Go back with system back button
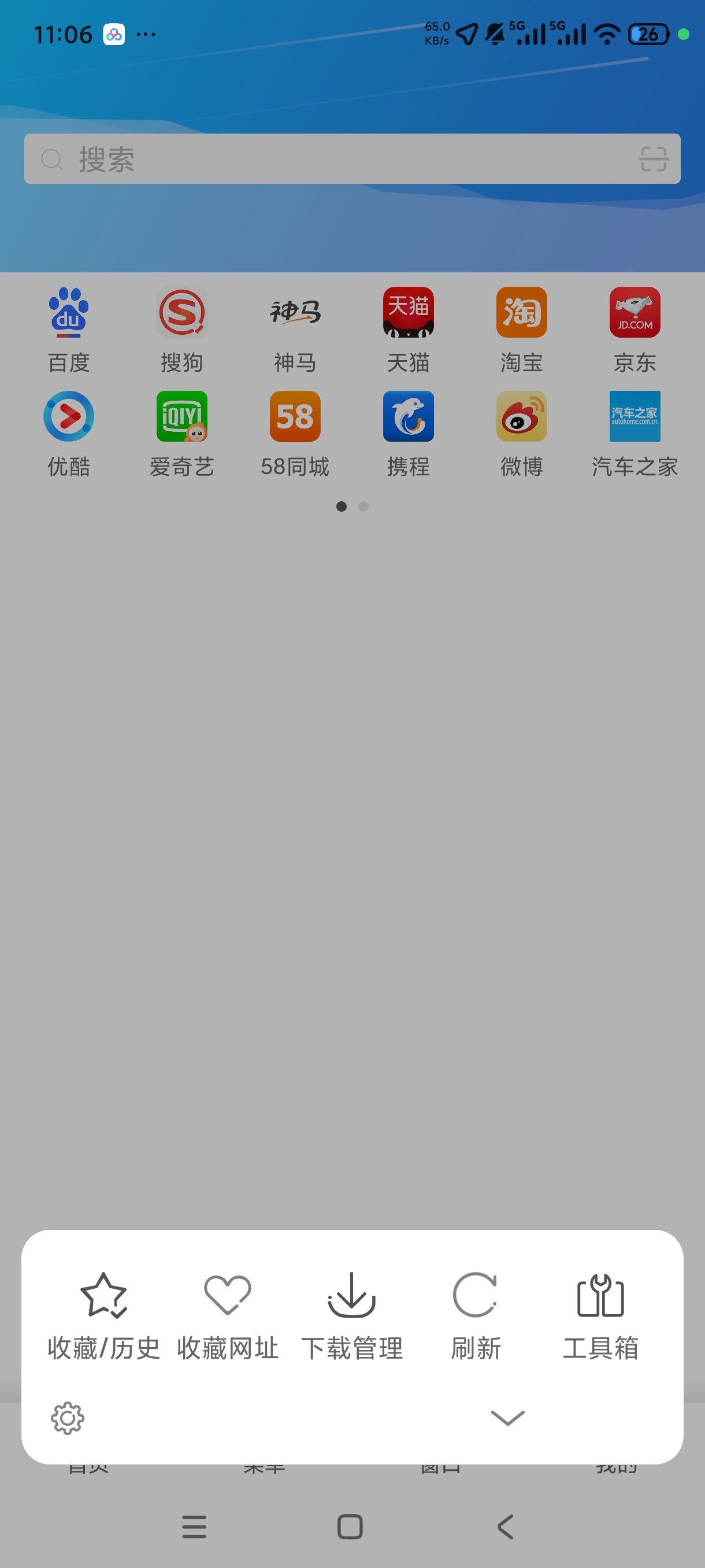 [x=506, y=1526]
